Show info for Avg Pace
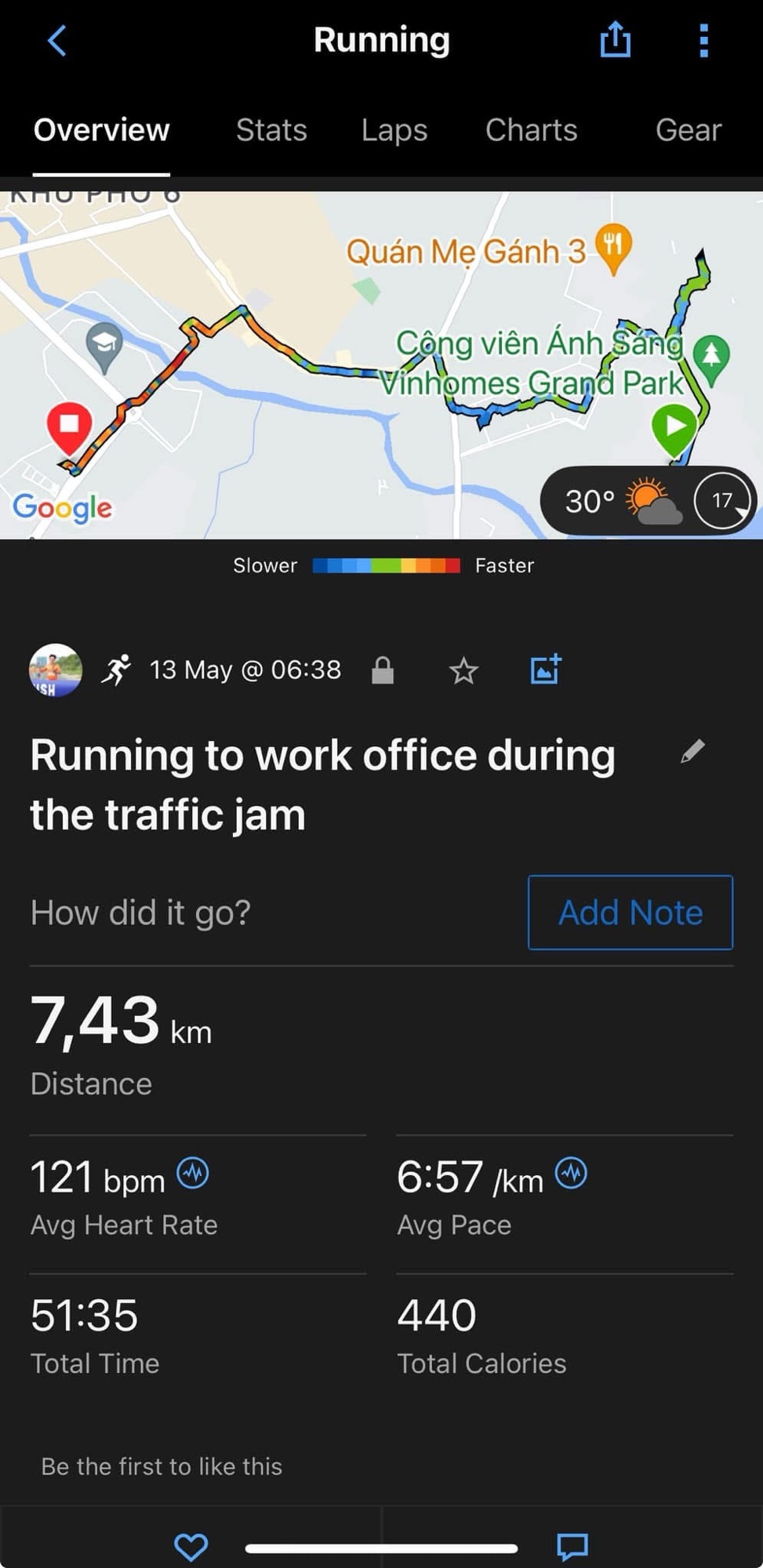Image resolution: width=763 pixels, height=1568 pixels. click(x=571, y=1174)
